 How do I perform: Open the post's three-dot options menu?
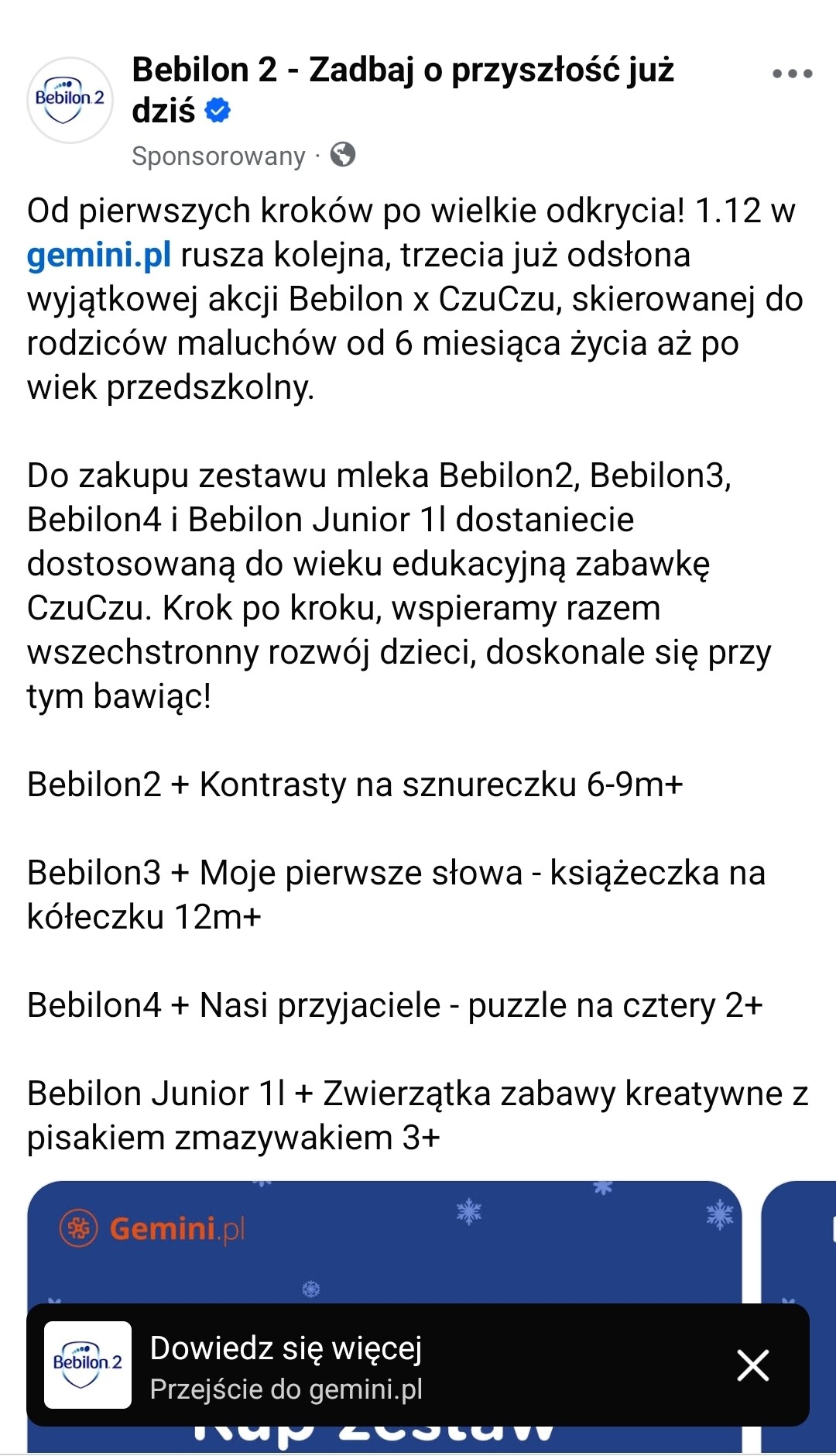(x=792, y=74)
